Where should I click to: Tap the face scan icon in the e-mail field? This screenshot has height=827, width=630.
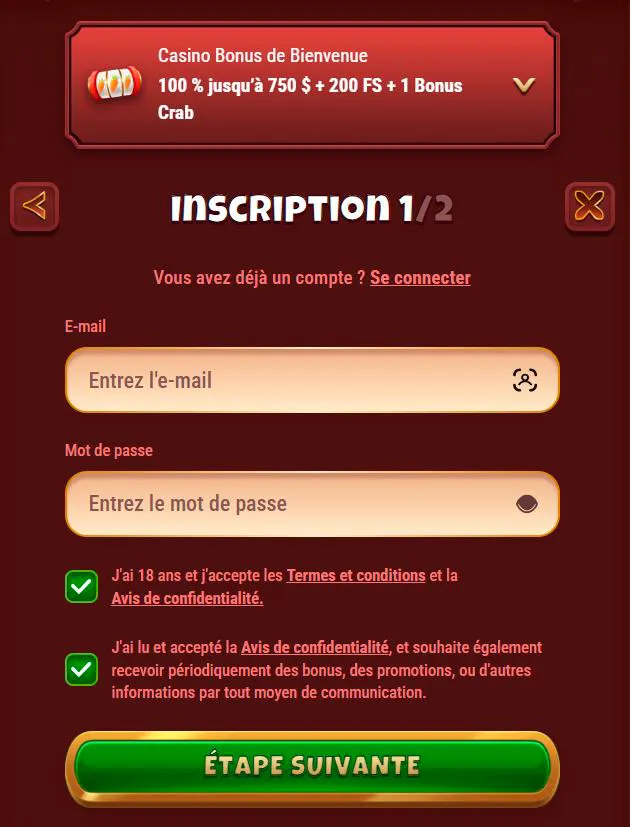pos(525,380)
